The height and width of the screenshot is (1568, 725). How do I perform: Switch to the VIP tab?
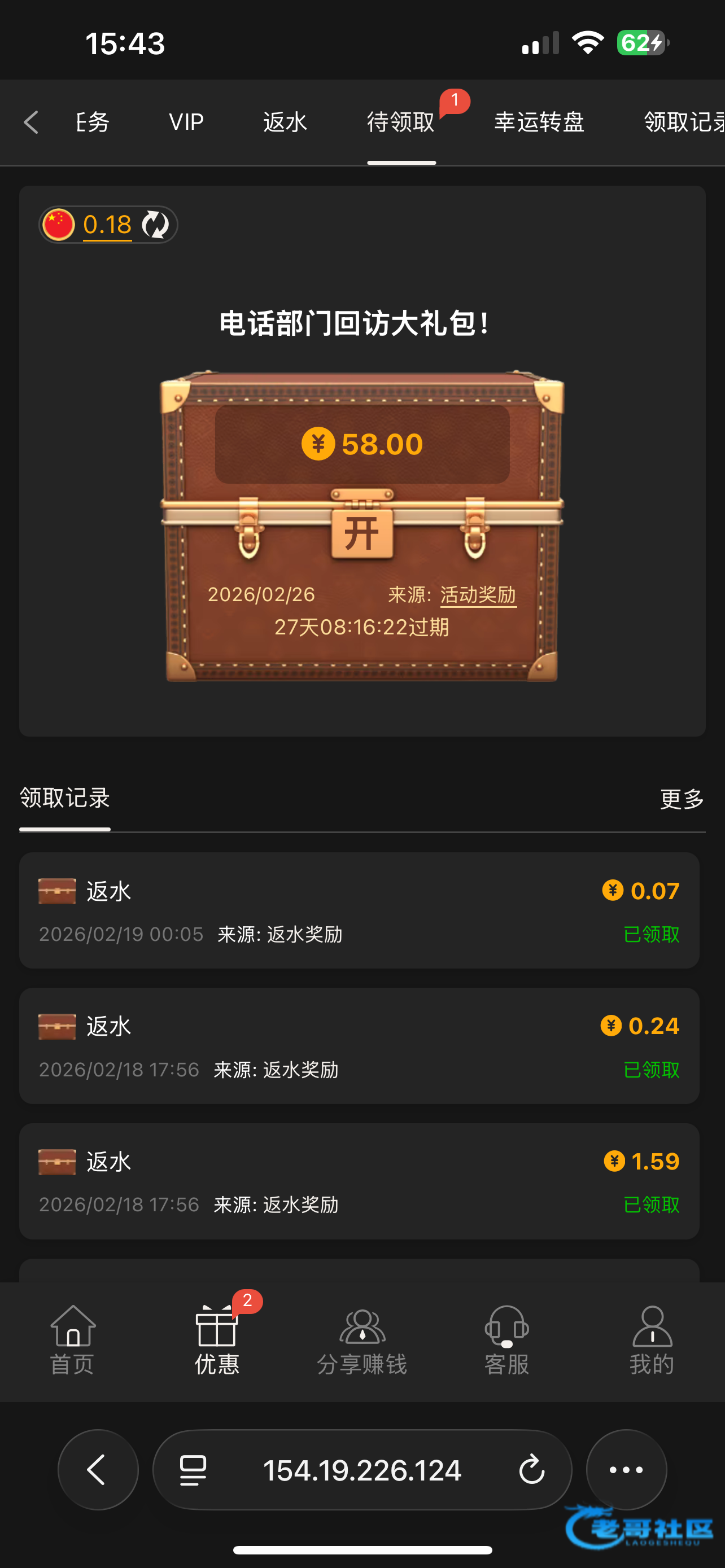[x=186, y=122]
